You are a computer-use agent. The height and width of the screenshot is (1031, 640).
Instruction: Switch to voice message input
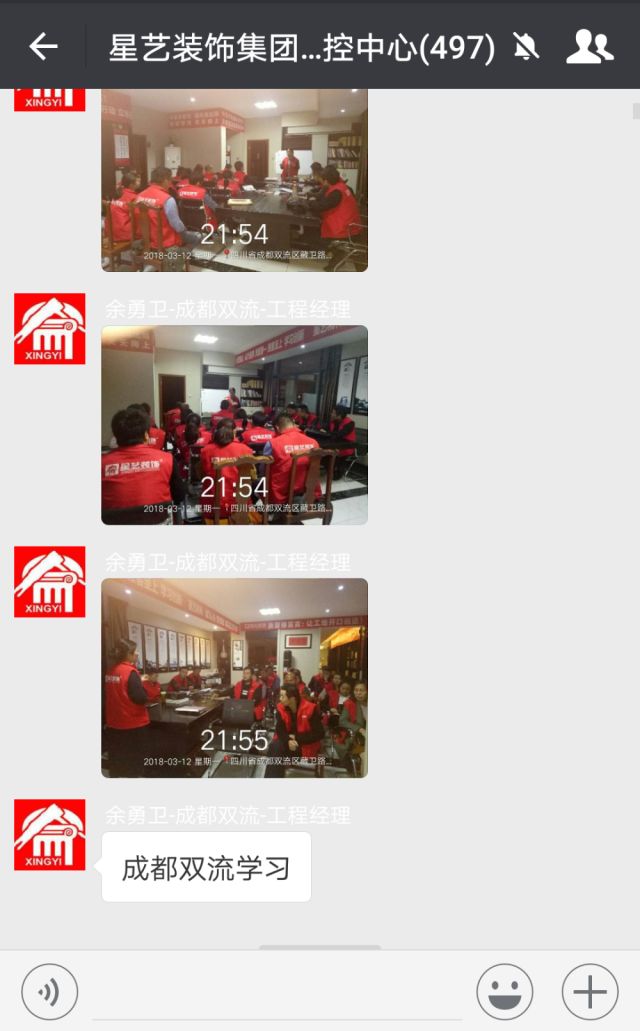pyautogui.click(x=49, y=992)
